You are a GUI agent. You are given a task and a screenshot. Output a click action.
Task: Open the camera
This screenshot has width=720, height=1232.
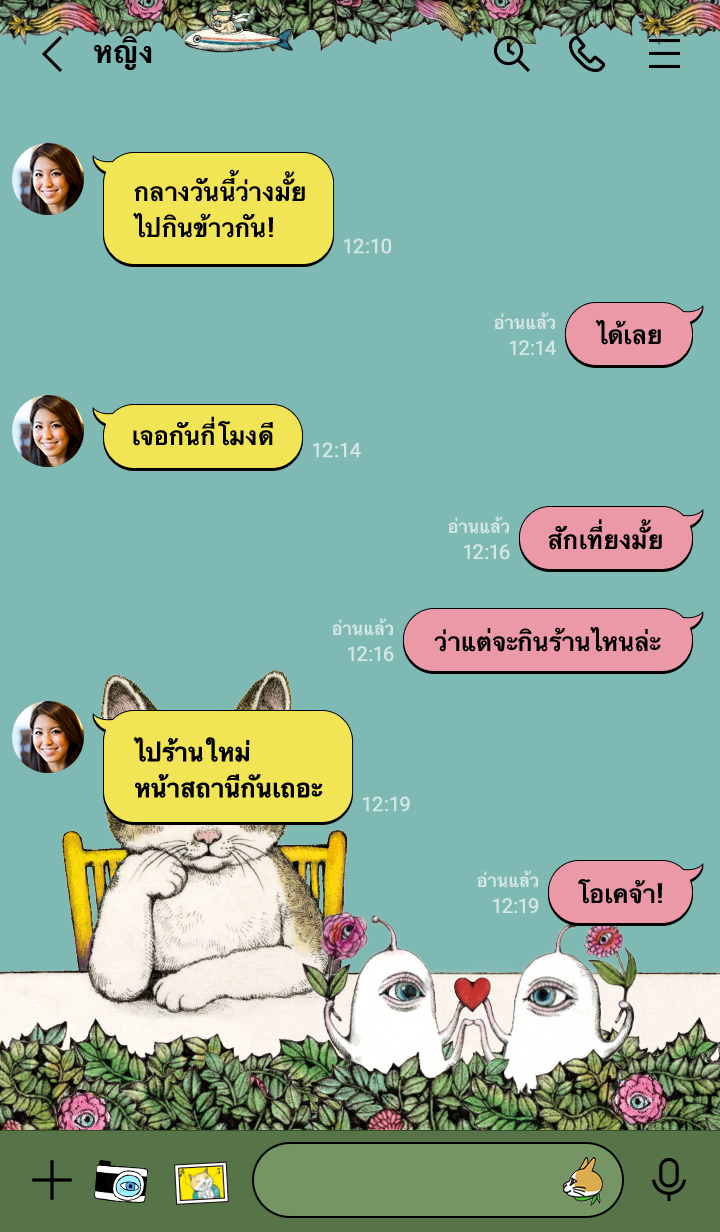click(121, 1181)
